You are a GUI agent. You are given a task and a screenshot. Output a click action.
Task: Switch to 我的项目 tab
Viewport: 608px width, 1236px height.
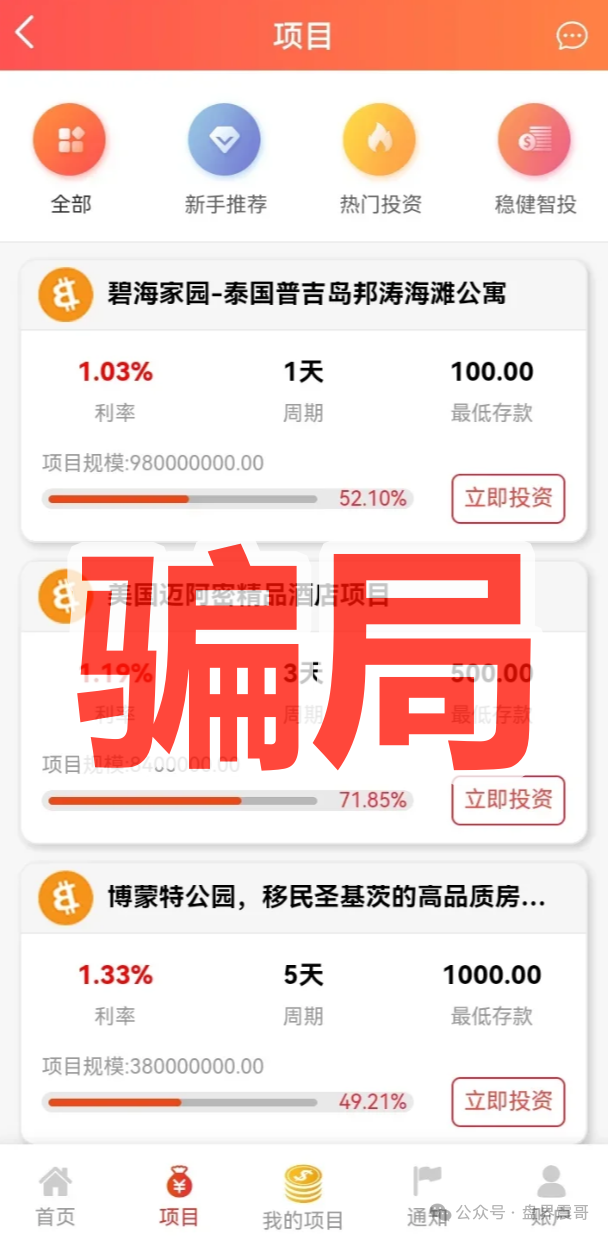303,1196
